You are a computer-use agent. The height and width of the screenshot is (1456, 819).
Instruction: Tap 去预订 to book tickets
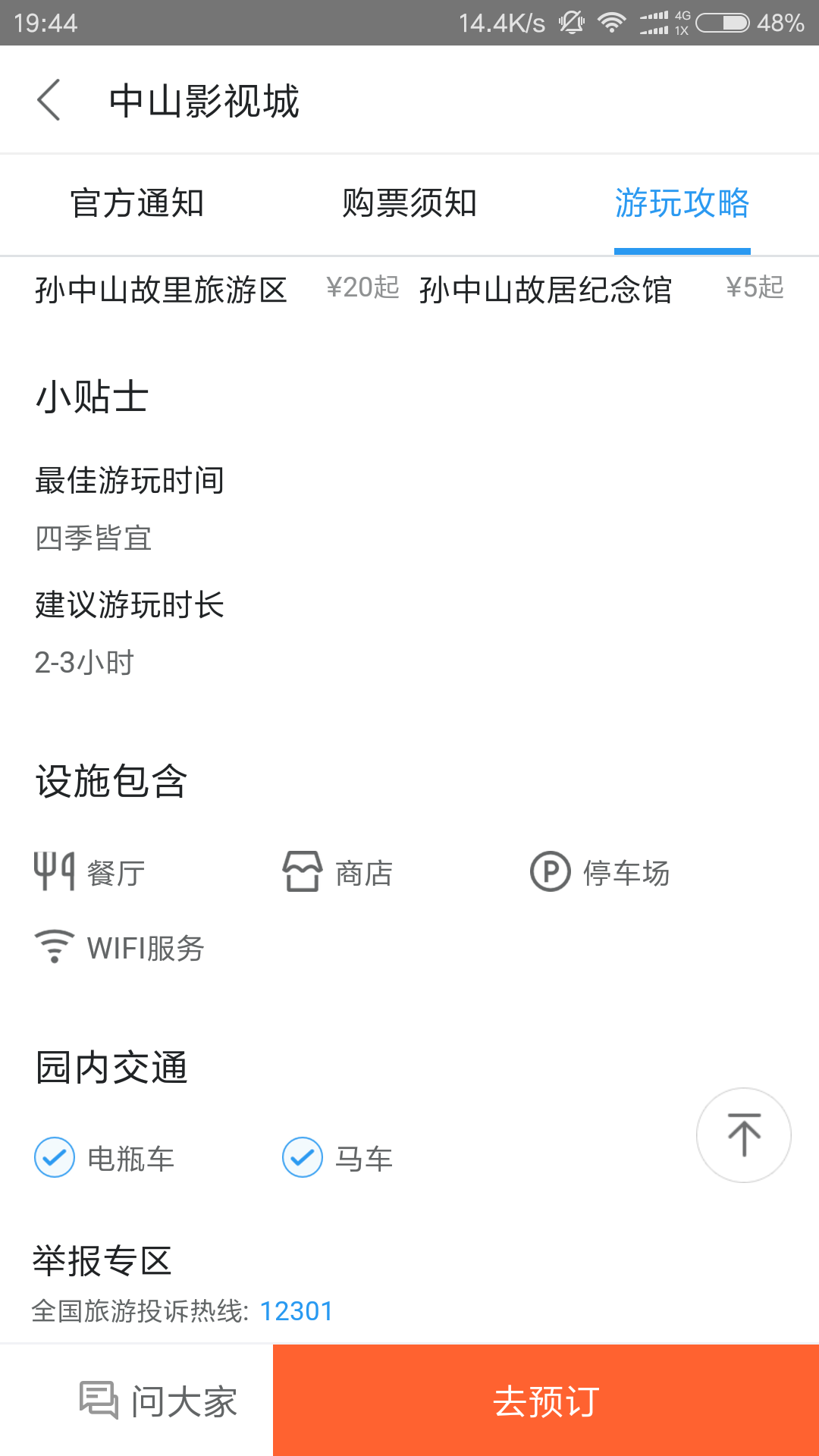(546, 1401)
